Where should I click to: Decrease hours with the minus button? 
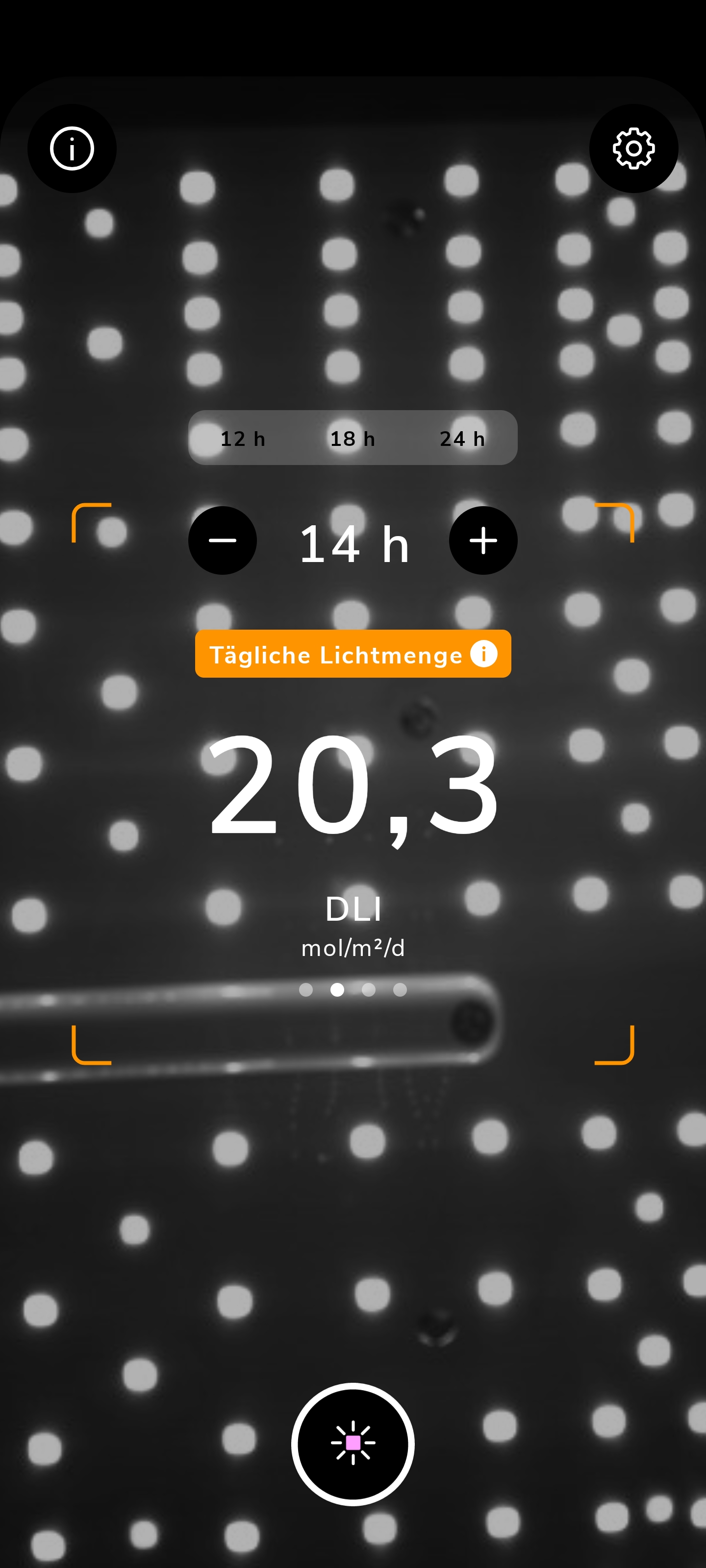(x=222, y=540)
